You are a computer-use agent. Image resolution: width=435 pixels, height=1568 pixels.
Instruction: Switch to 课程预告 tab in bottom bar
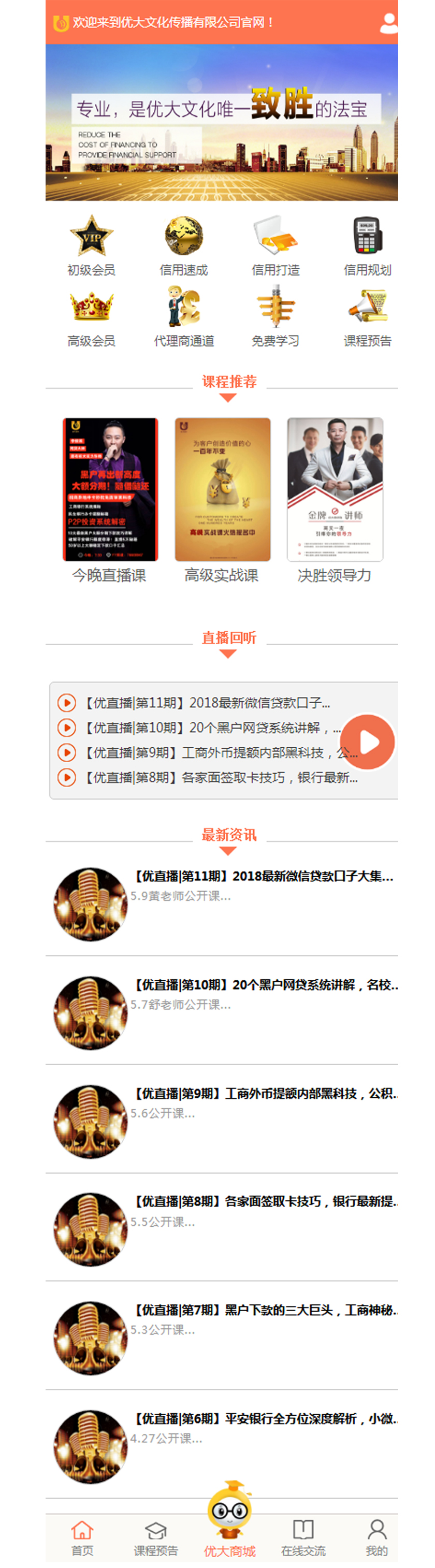point(156,1536)
